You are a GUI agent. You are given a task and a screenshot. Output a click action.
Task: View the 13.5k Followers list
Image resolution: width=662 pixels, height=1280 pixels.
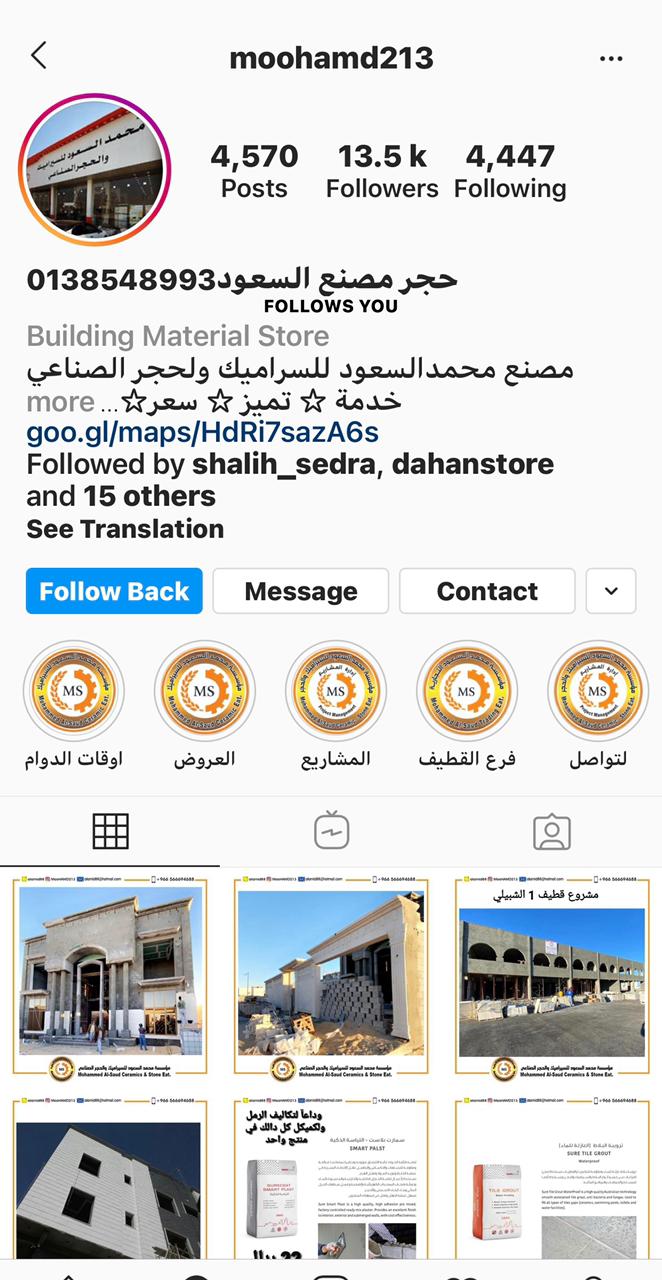click(x=382, y=171)
